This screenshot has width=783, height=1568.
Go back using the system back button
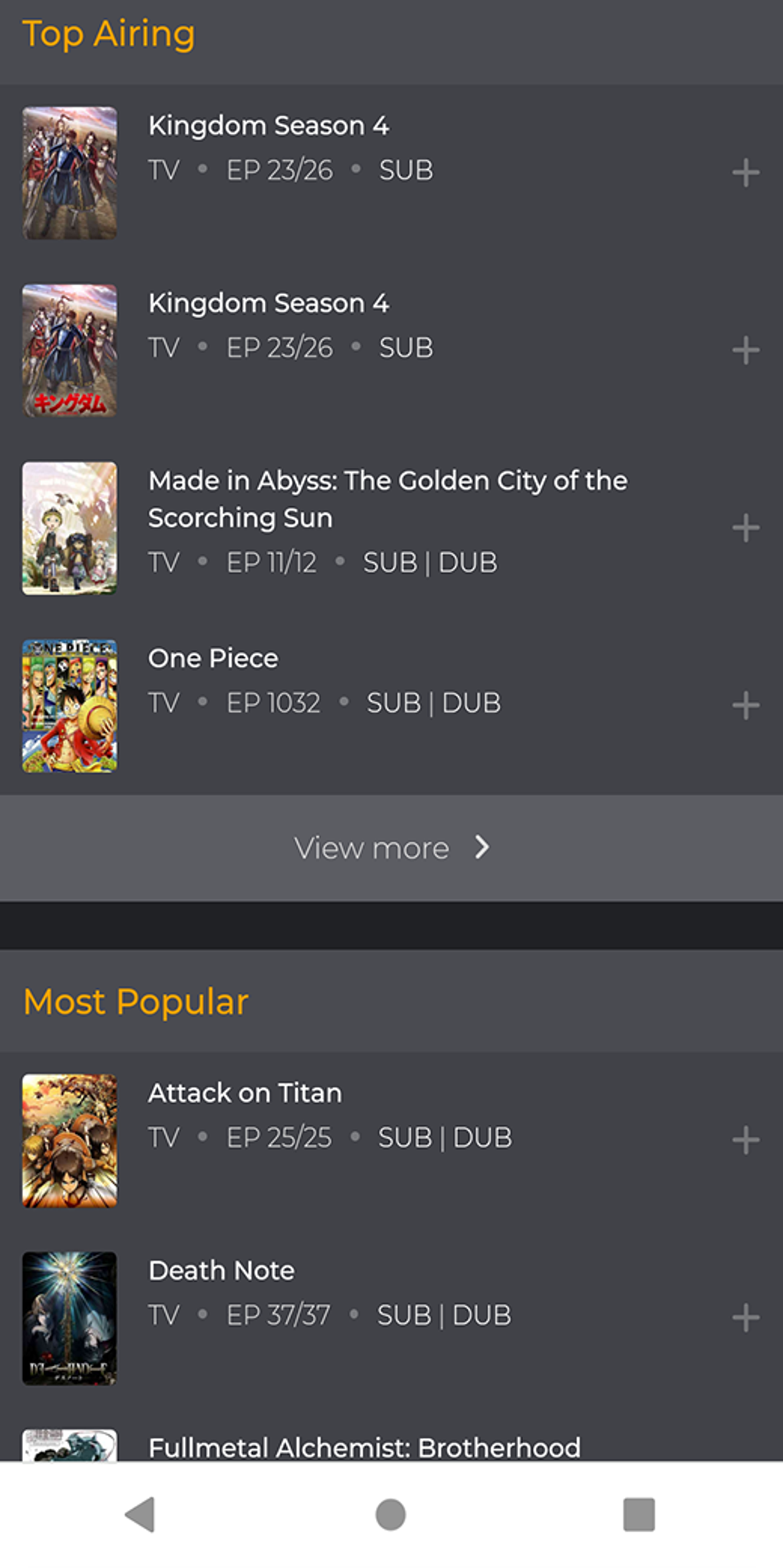(140, 1514)
